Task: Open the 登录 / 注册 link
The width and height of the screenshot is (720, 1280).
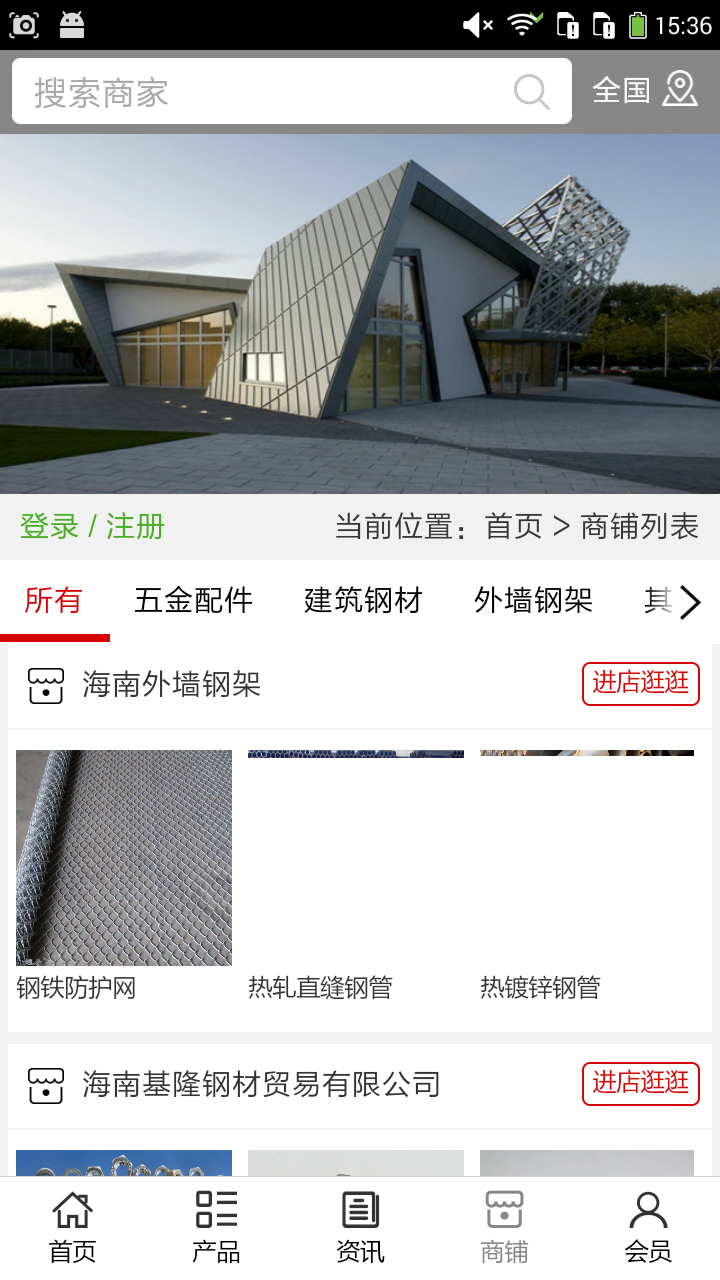Action: coord(92,526)
